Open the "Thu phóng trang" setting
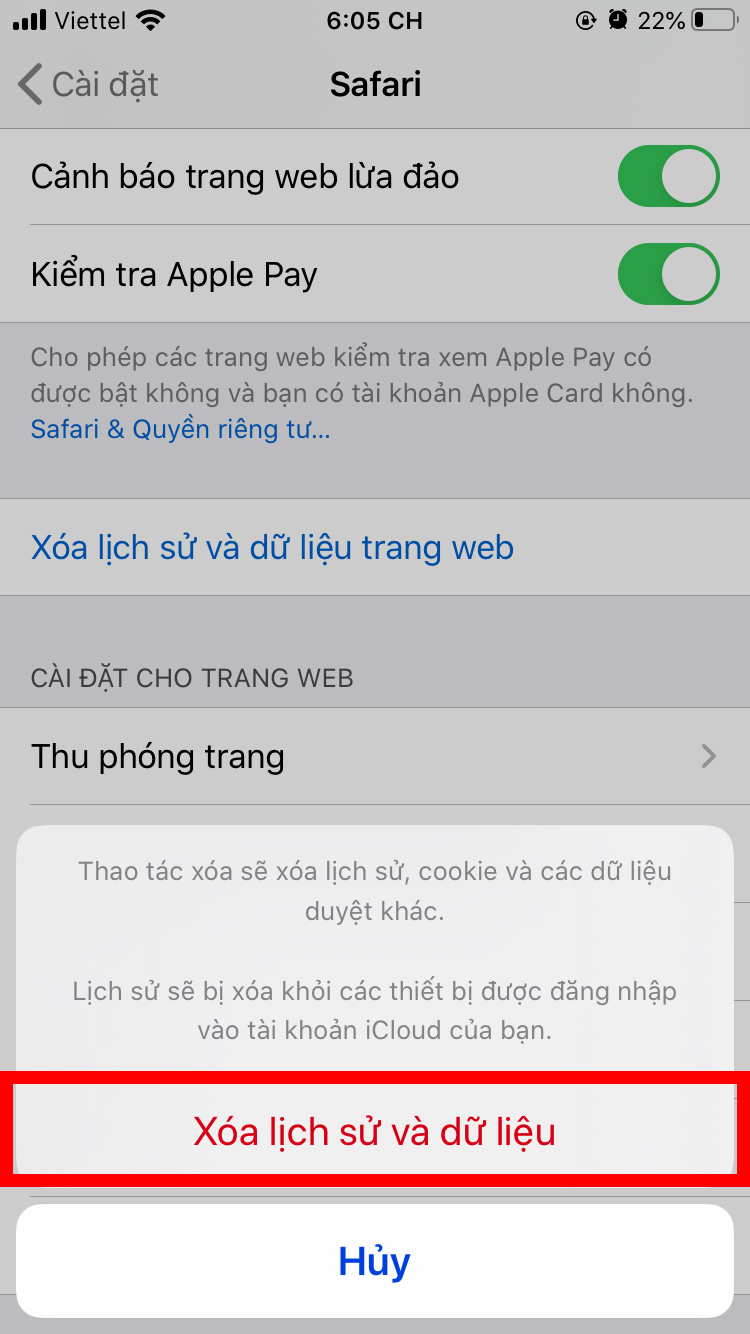The width and height of the screenshot is (750, 1334). (375, 756)
